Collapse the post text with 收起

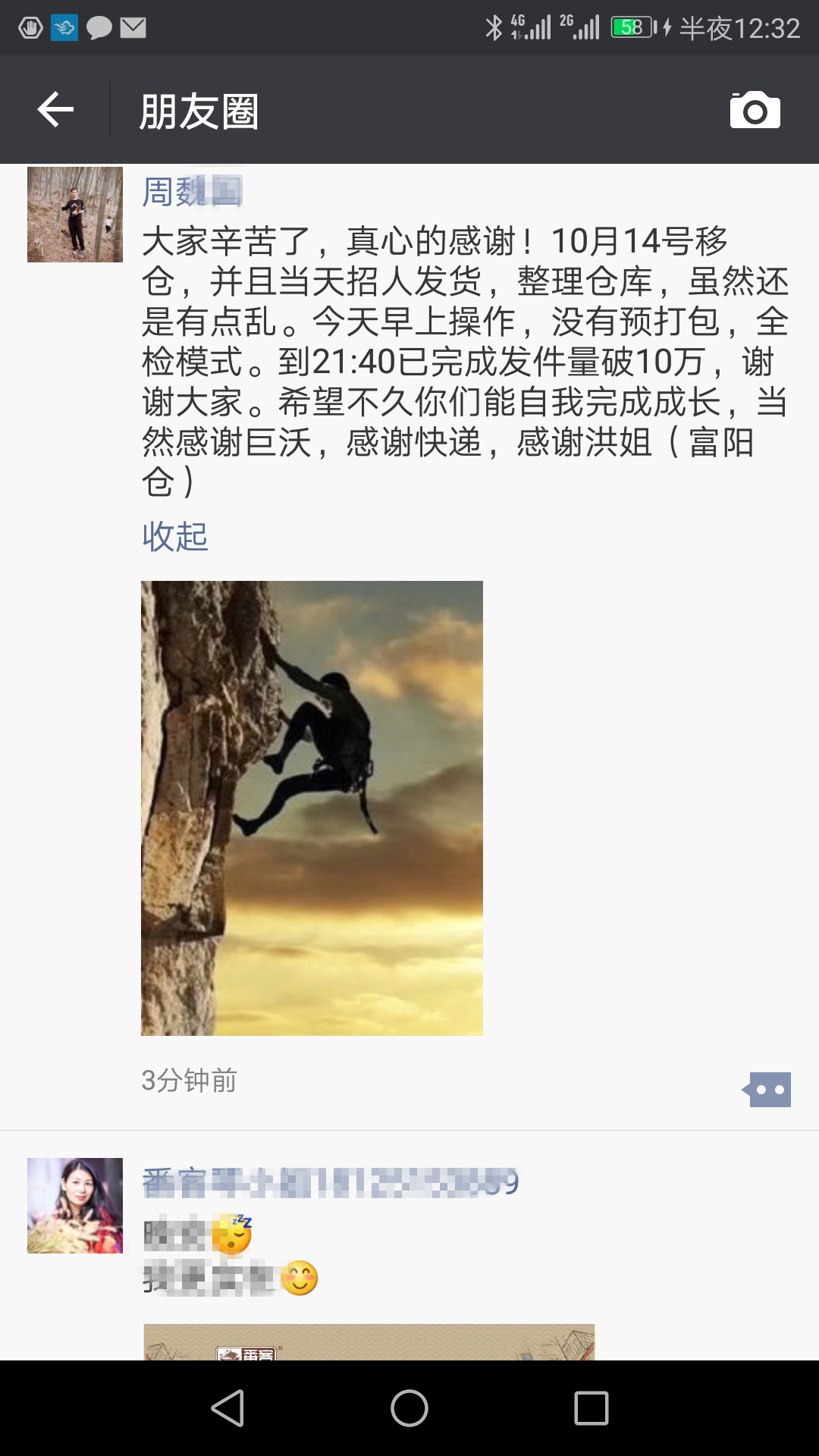[x=175, y=537]
